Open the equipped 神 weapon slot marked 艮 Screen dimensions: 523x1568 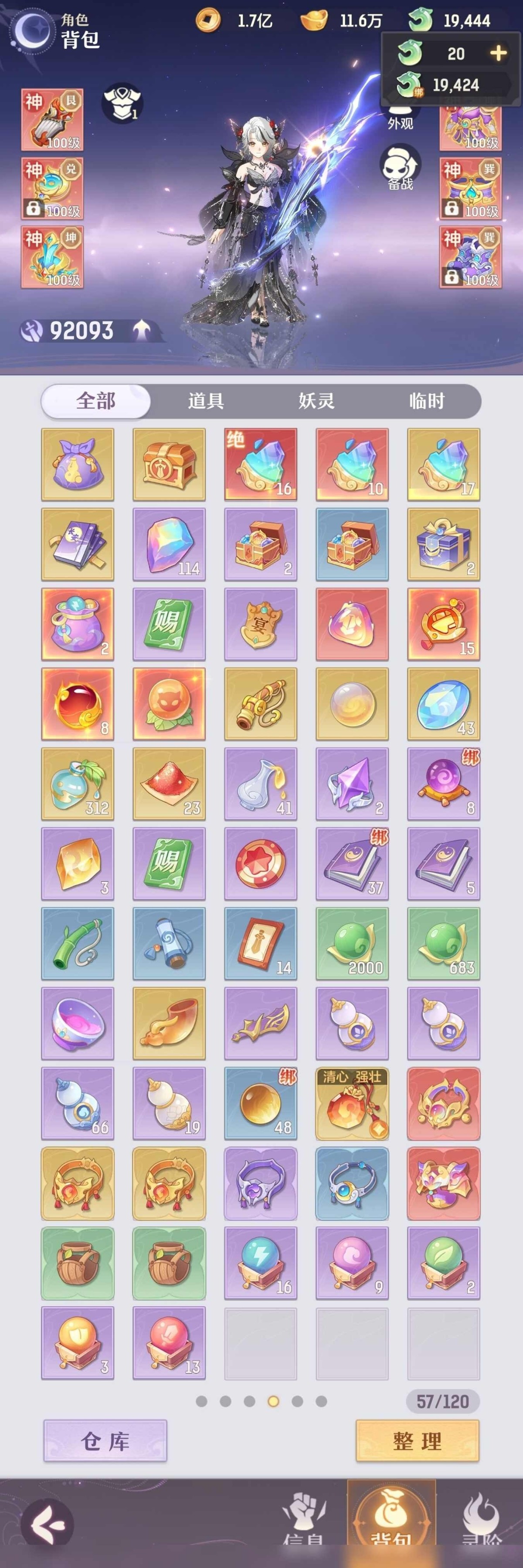click(52, 120)
